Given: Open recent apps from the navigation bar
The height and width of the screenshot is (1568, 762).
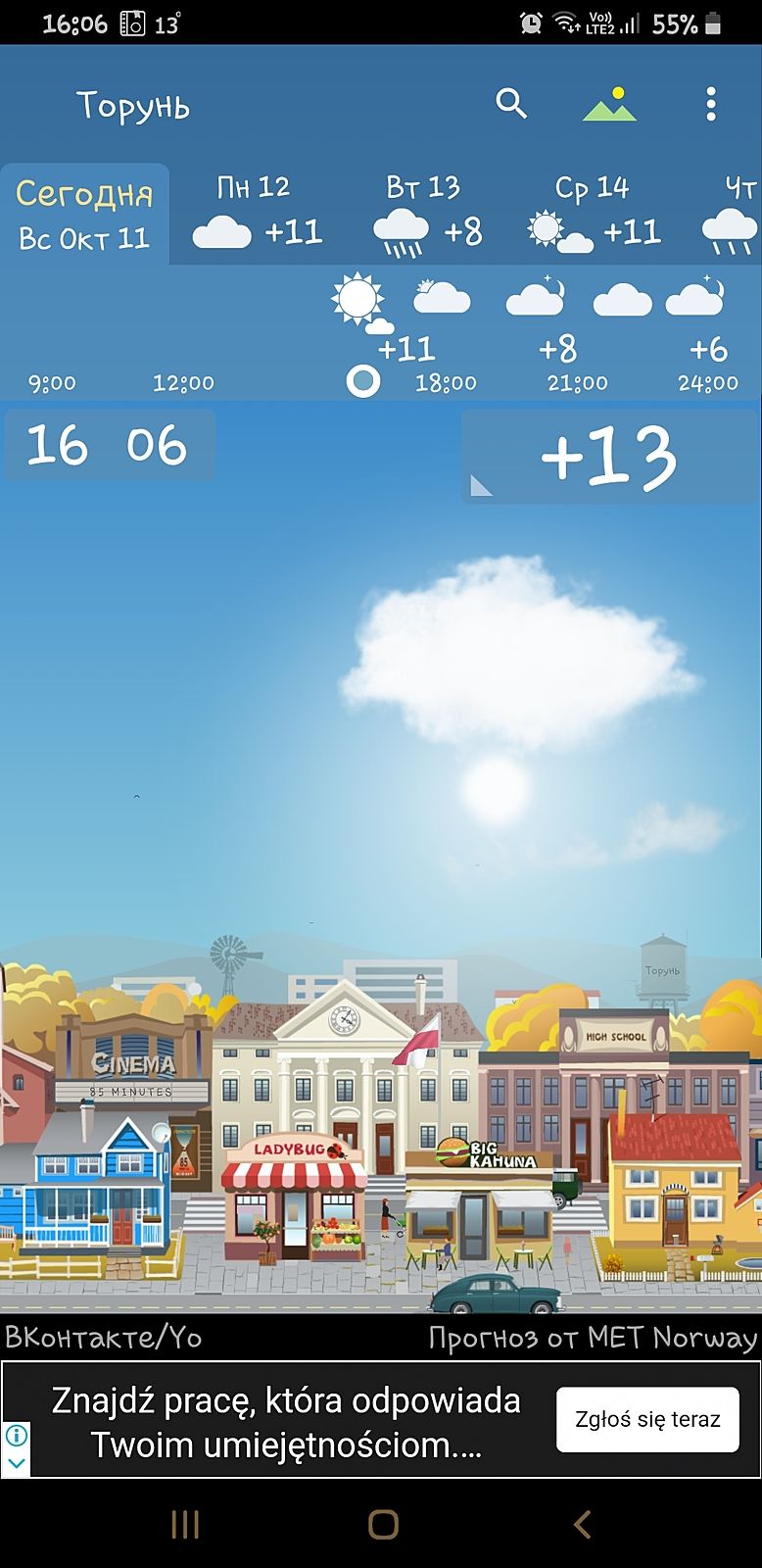Looking at the screenshot, I should point(185,1524).
